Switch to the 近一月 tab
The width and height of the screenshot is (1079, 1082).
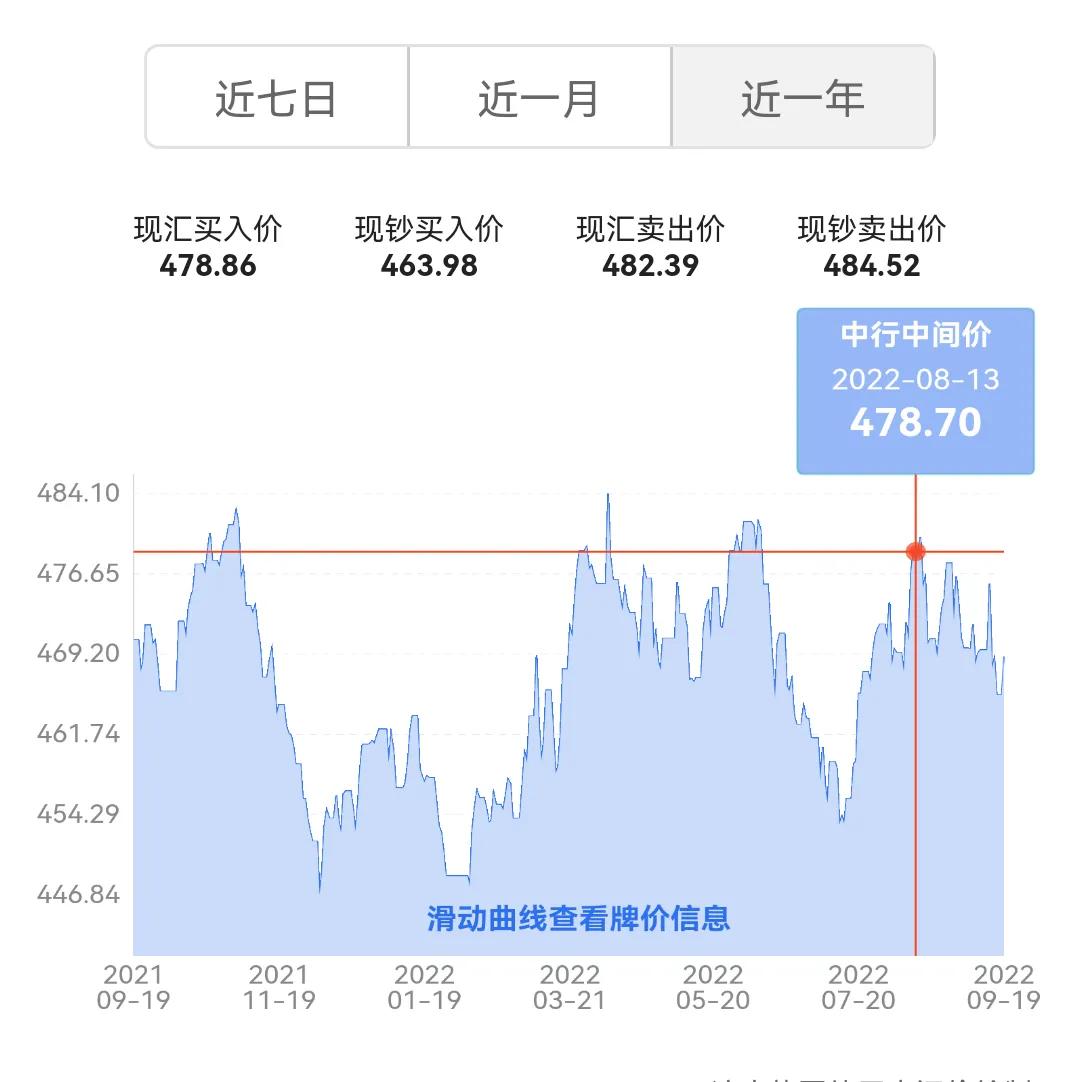tap(539, 96)
